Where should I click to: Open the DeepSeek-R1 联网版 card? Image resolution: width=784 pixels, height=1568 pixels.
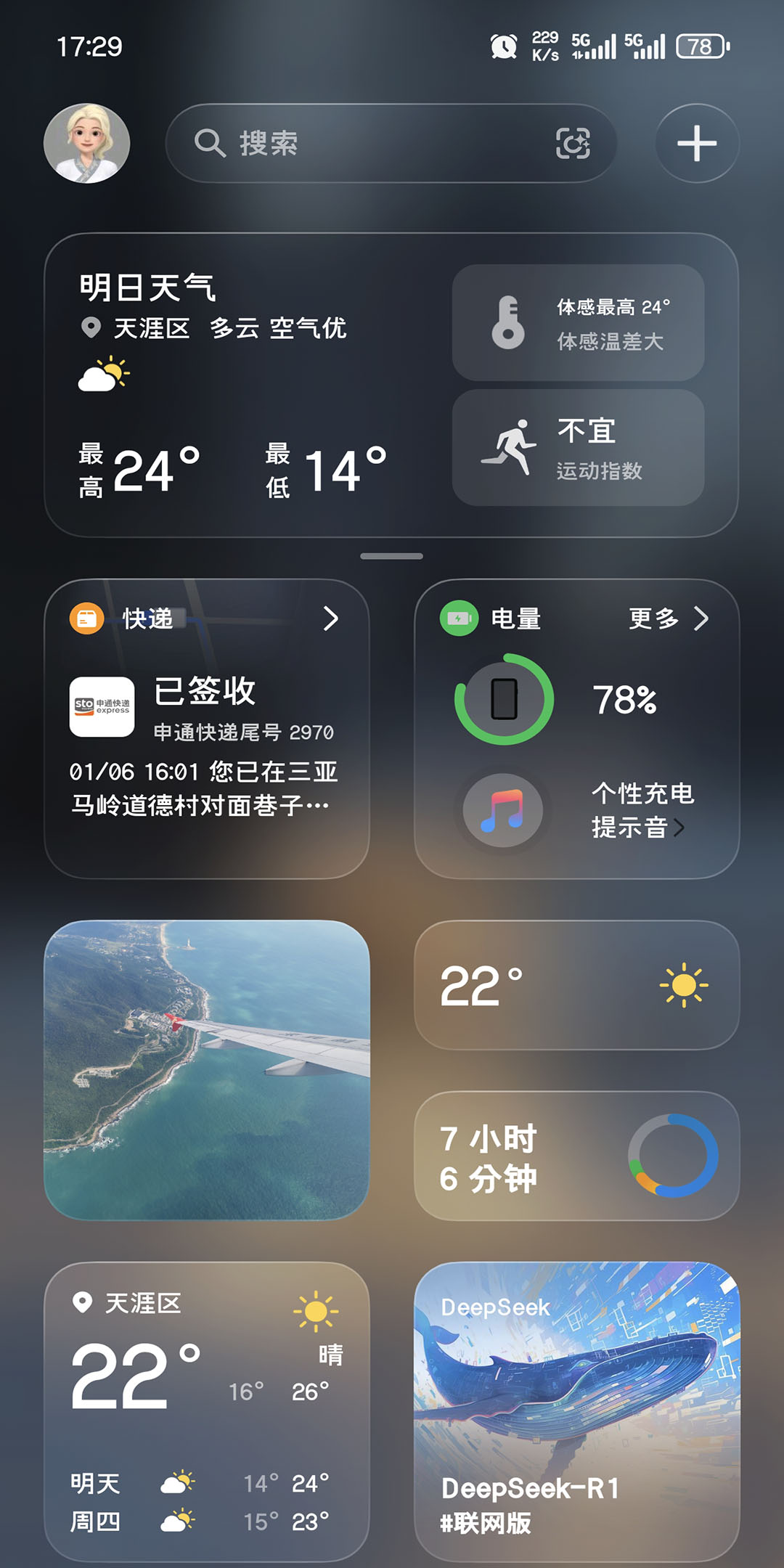pos(576,1412)
